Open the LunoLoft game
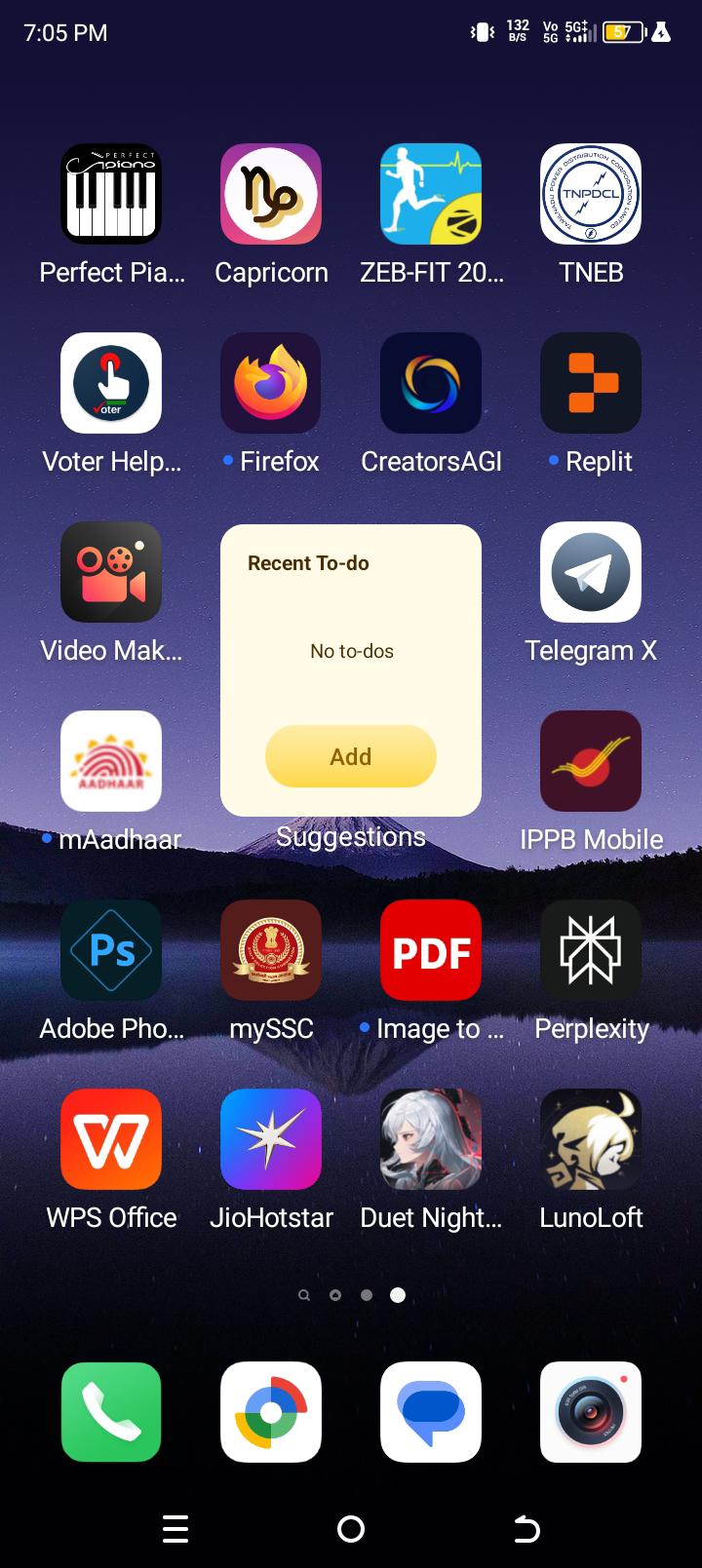This screenshot has height=1568, width=702. click(591, 1139)
